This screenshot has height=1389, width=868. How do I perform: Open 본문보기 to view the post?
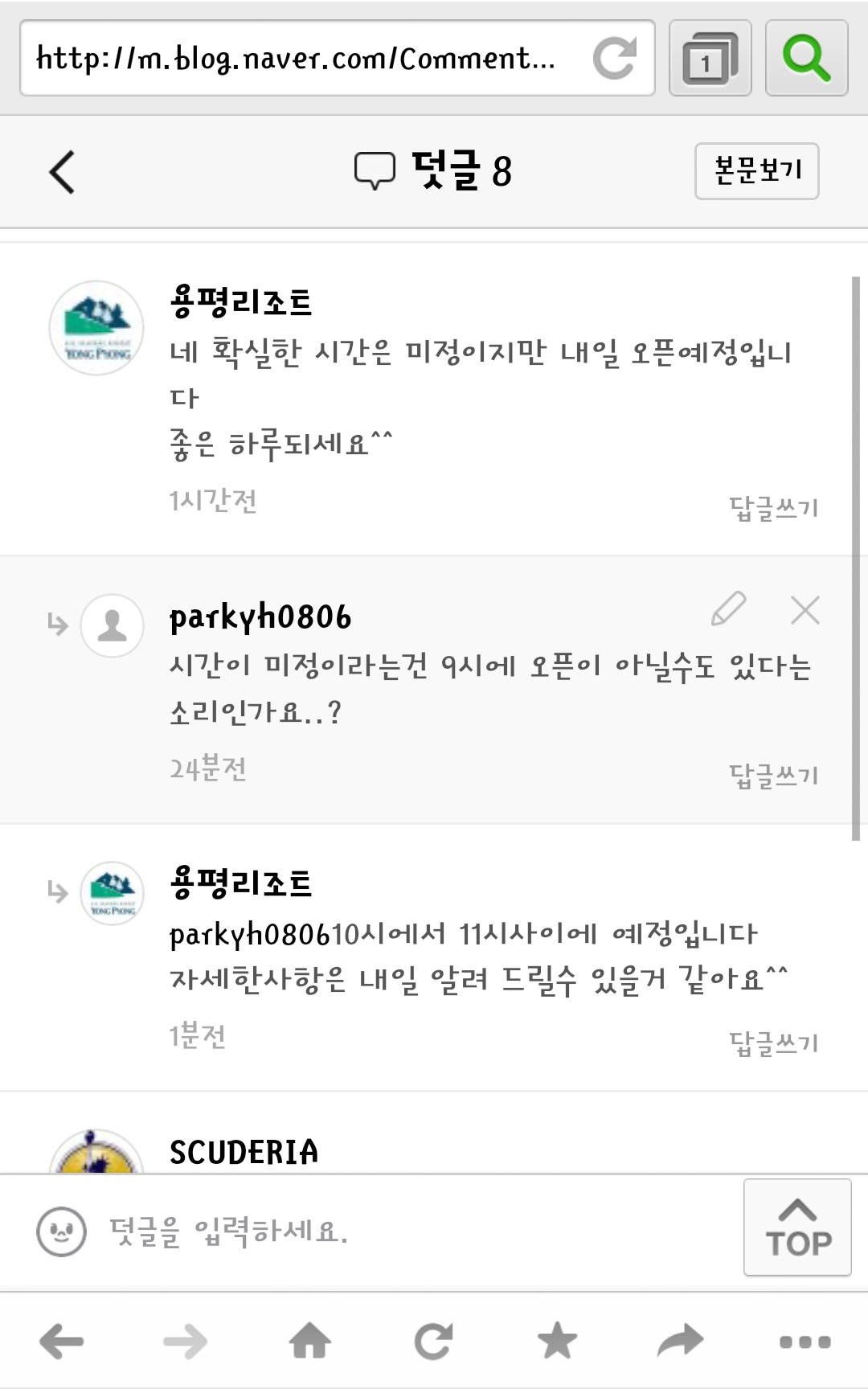pos(756,170)
